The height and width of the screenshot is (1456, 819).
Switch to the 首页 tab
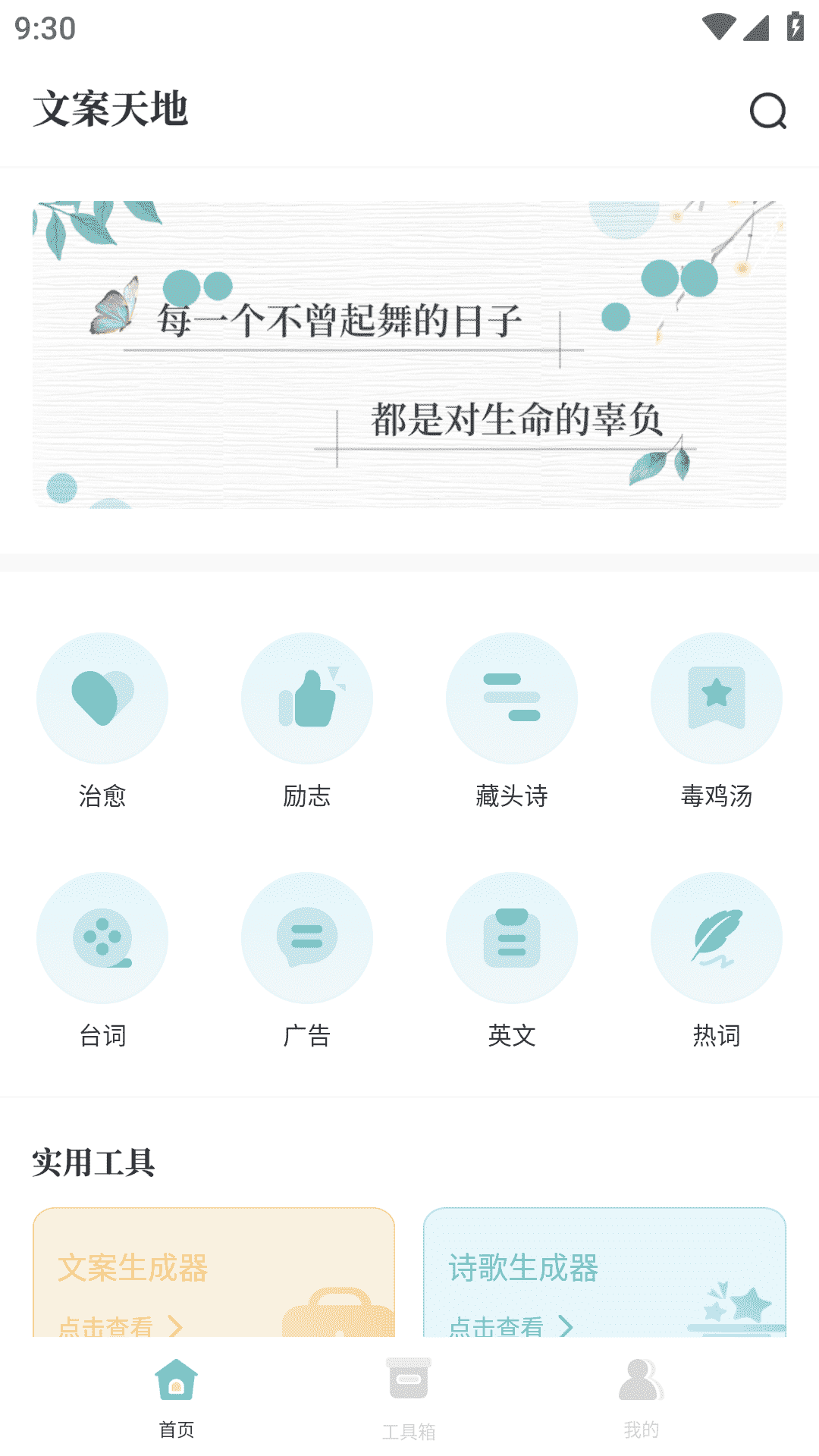coord(176,1398)
